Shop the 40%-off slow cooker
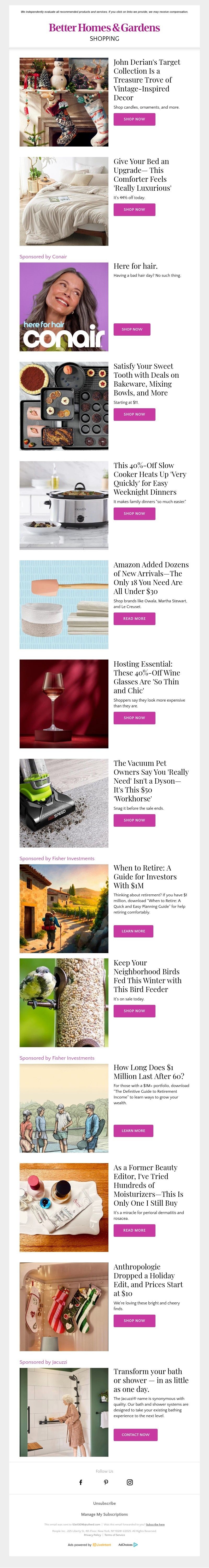Screen dimensions: 209x1568 click(x=134, y=514)
